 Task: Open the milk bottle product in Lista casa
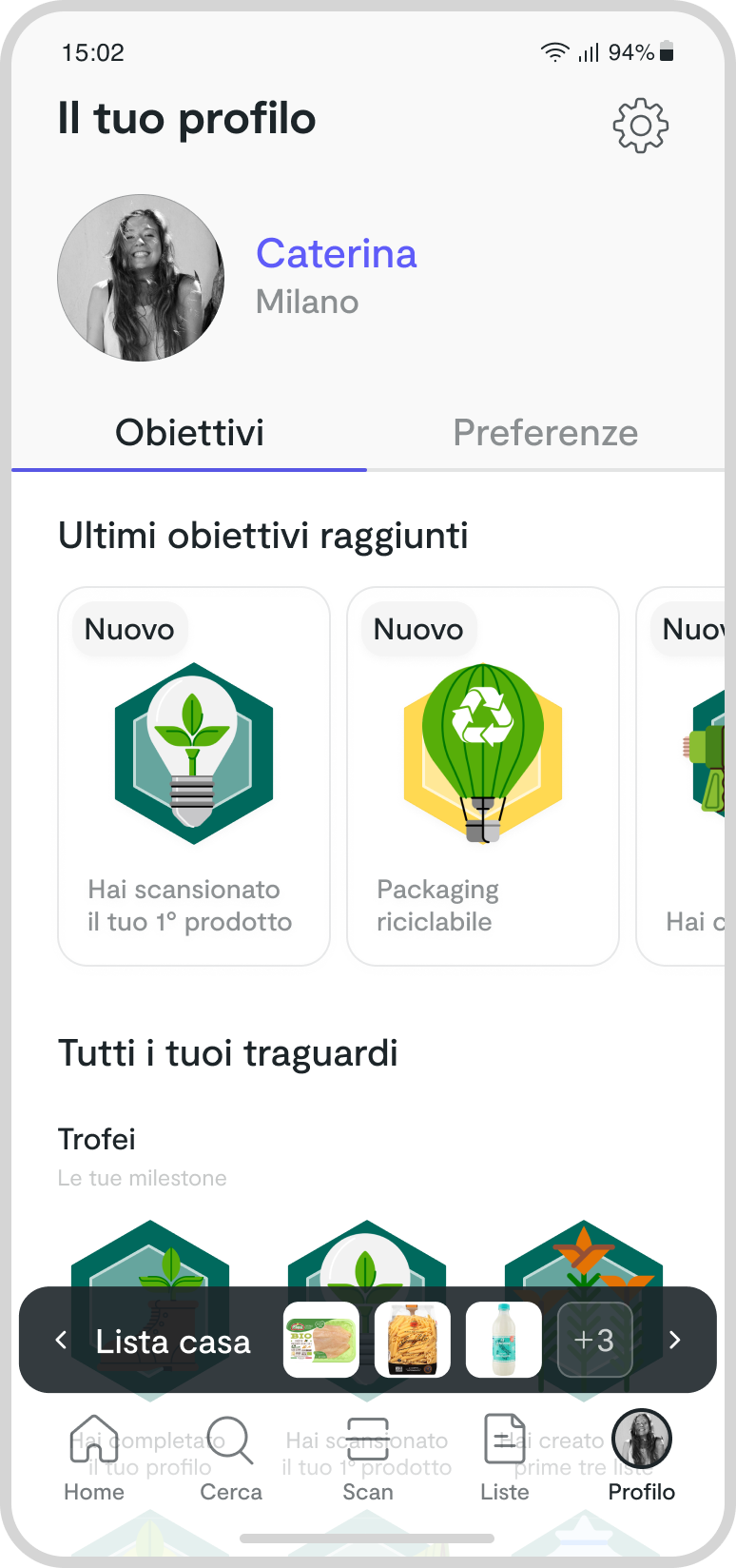(504, 1341)
